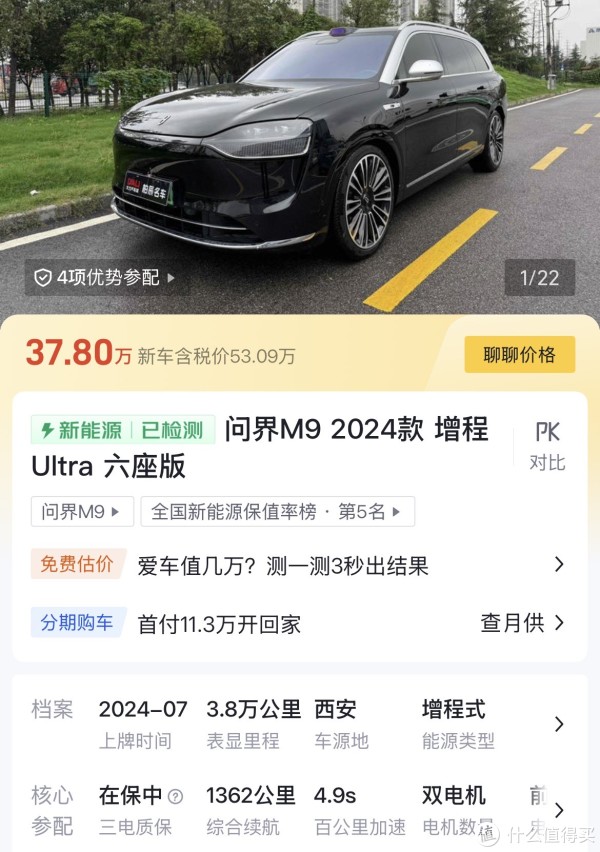Expand the 核心参配 specs arrow

(559, 810)
